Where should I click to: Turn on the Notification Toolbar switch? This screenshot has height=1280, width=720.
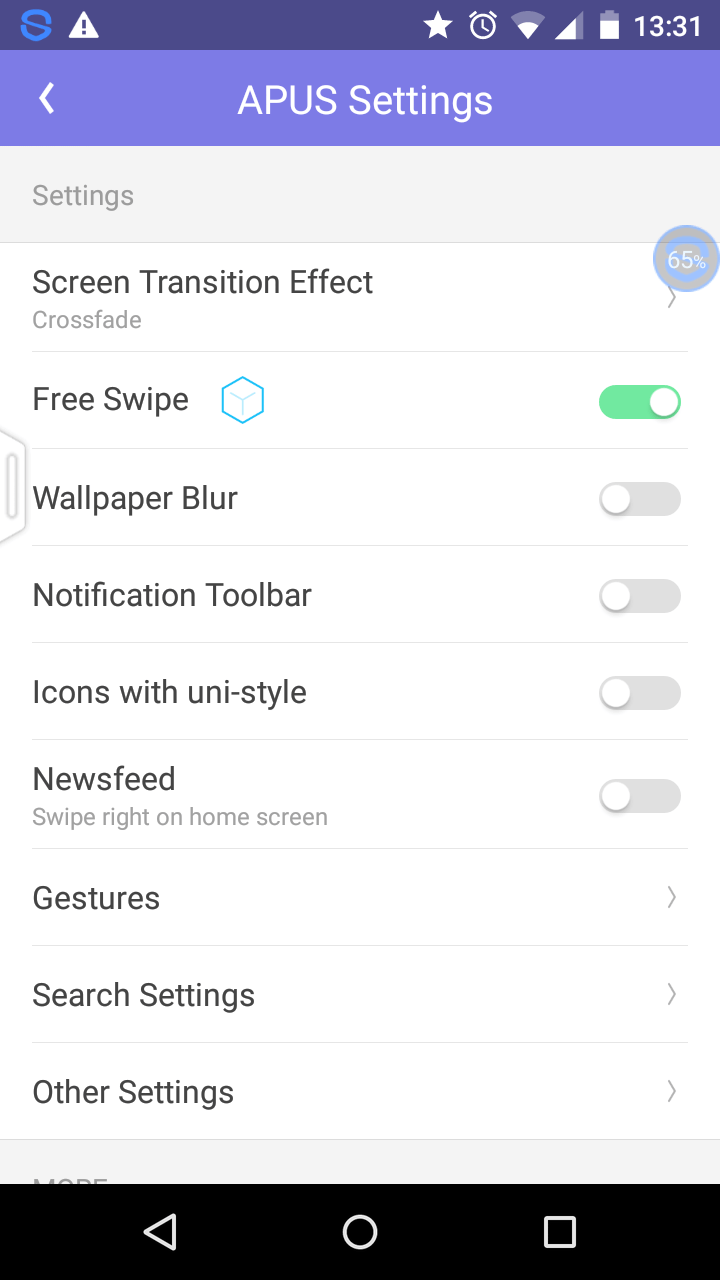coord(640,596)
